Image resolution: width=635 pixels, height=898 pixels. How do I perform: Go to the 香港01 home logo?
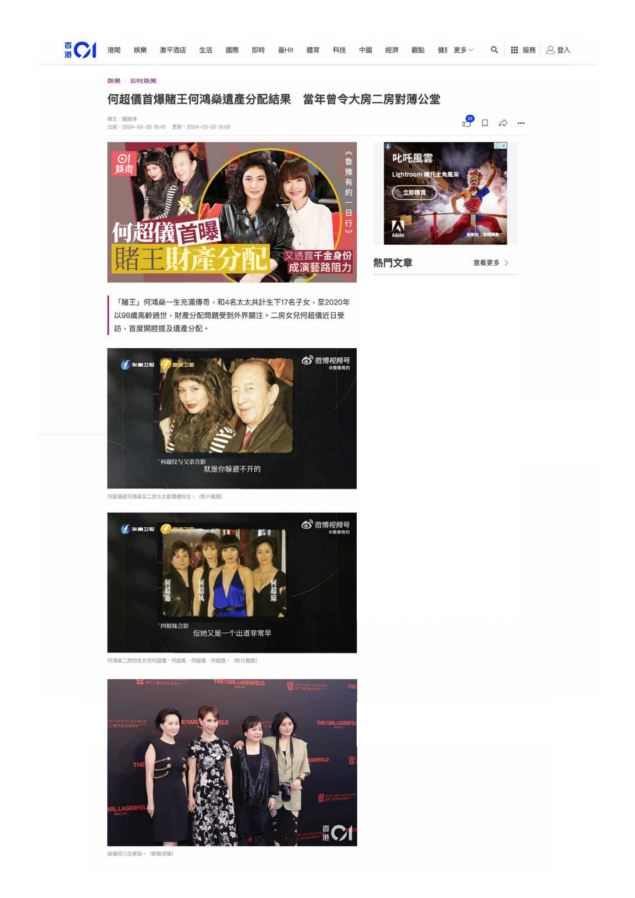[80, 50]
